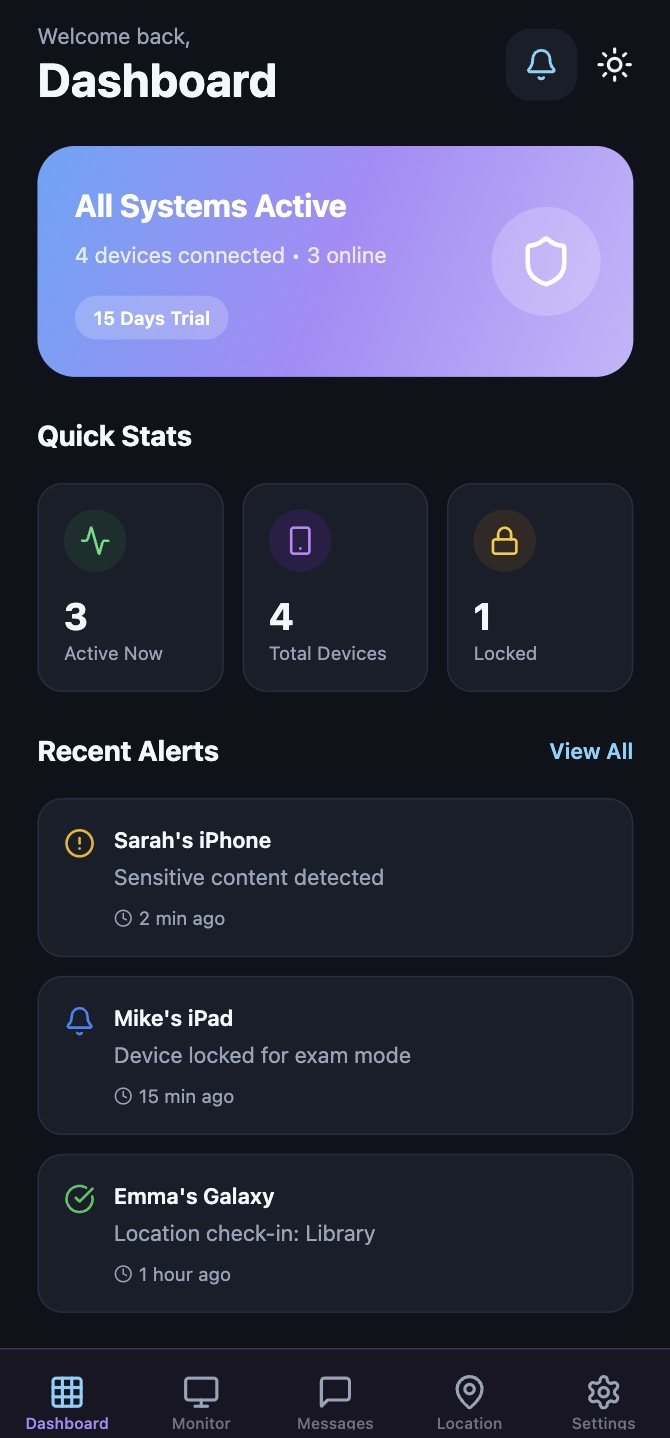Open the Mike's iPad alert

(x=335, y=1055)
